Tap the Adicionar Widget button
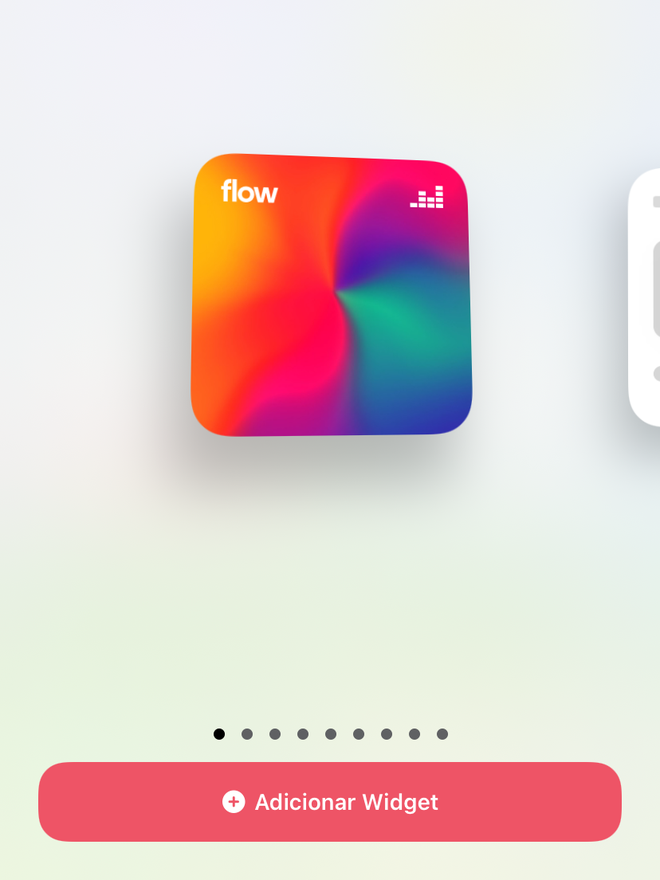660x880 pixels. 330,802
